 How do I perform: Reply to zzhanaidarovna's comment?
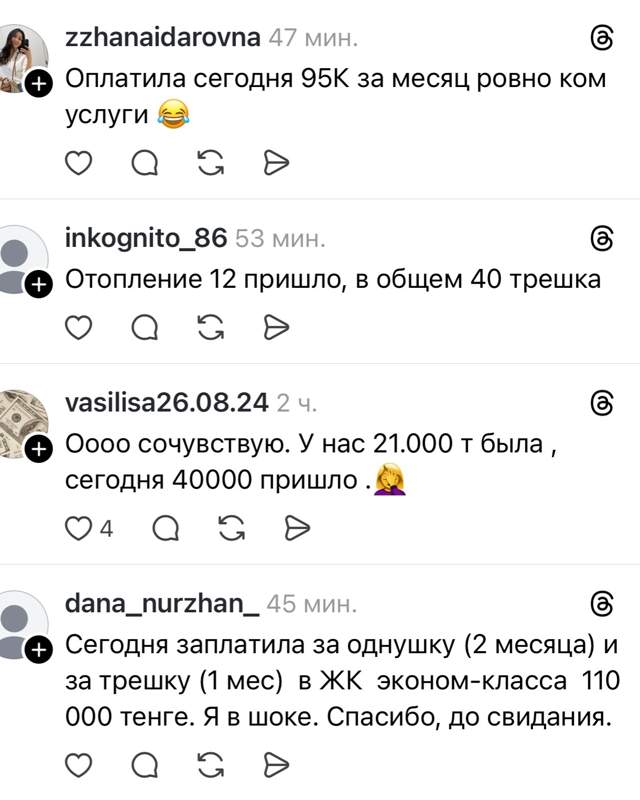pos(144,164)
